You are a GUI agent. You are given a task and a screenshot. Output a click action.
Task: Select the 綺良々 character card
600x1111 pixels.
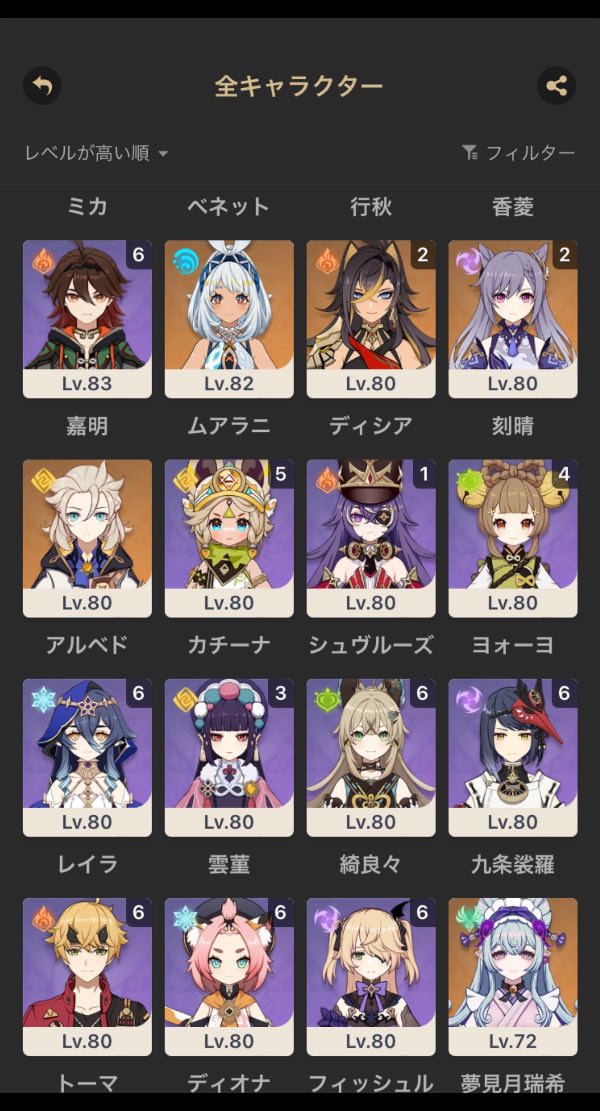(370, 757)
